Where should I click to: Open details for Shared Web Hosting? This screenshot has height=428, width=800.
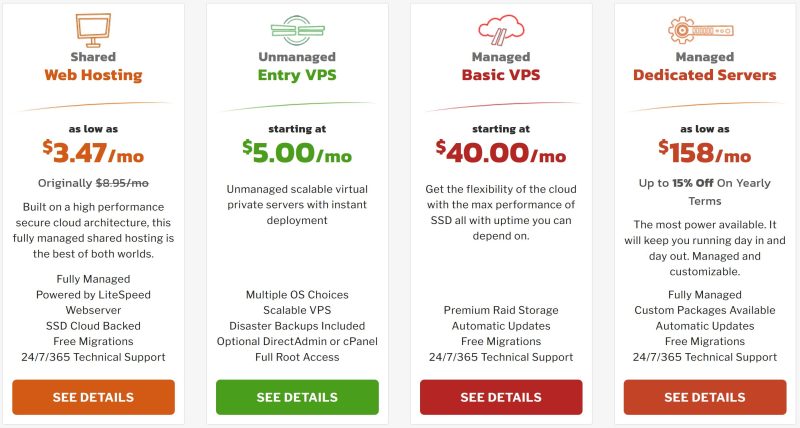click(x=93, y=397)
